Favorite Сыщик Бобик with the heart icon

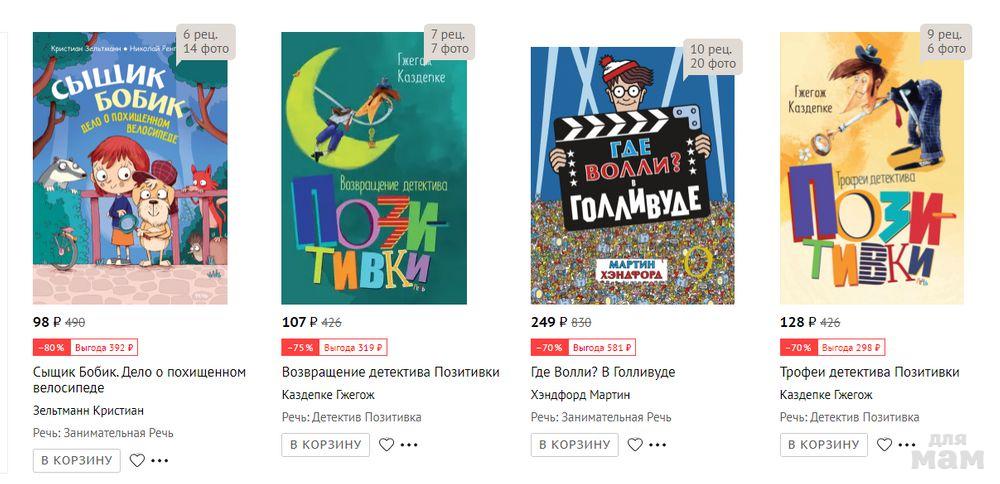(137, 461)
